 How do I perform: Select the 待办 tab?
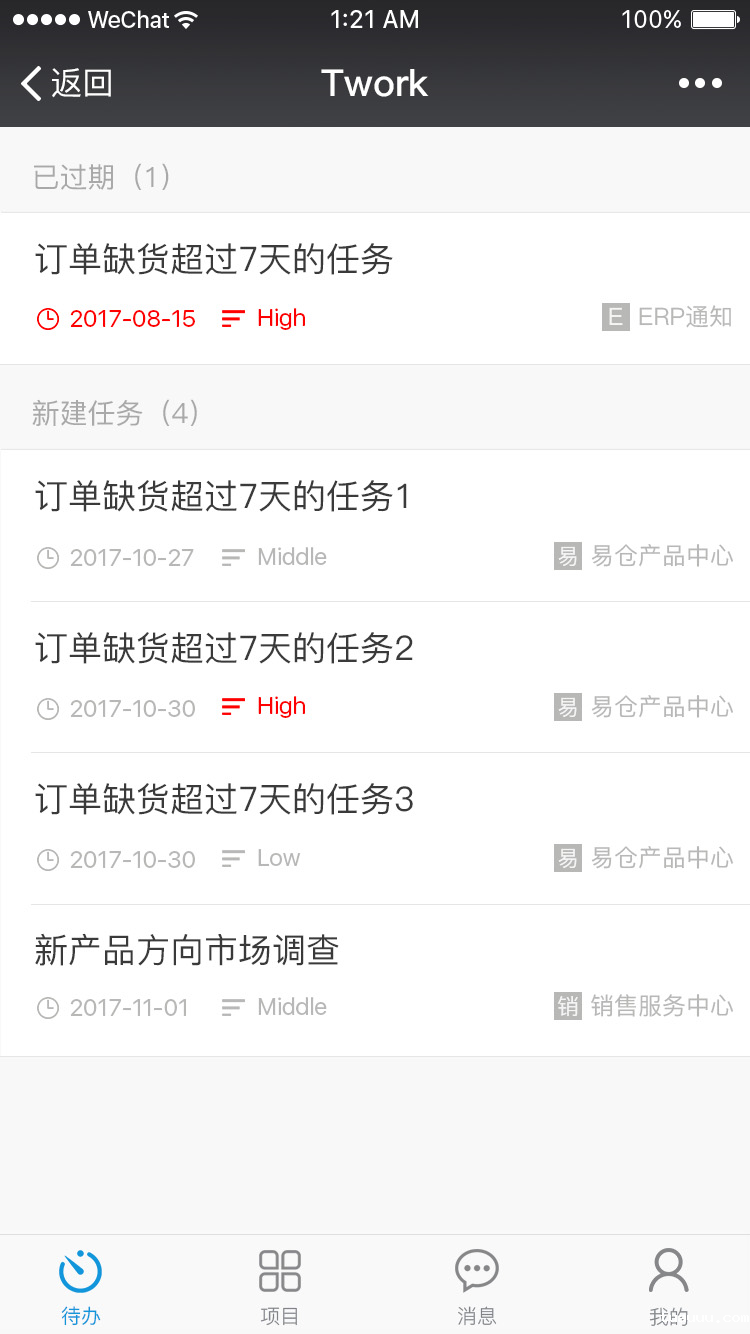pos(81,1287)
